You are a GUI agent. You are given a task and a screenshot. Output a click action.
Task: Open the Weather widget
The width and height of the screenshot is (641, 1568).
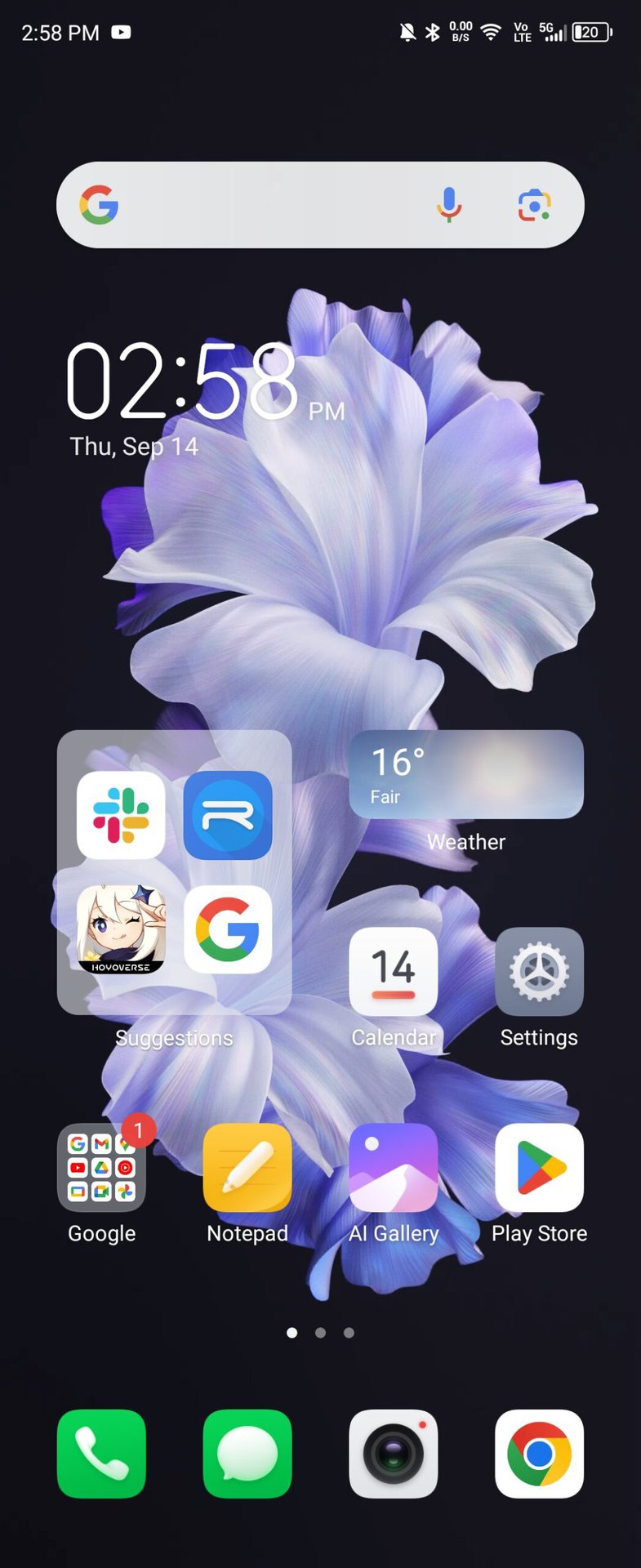coord(466,774)
